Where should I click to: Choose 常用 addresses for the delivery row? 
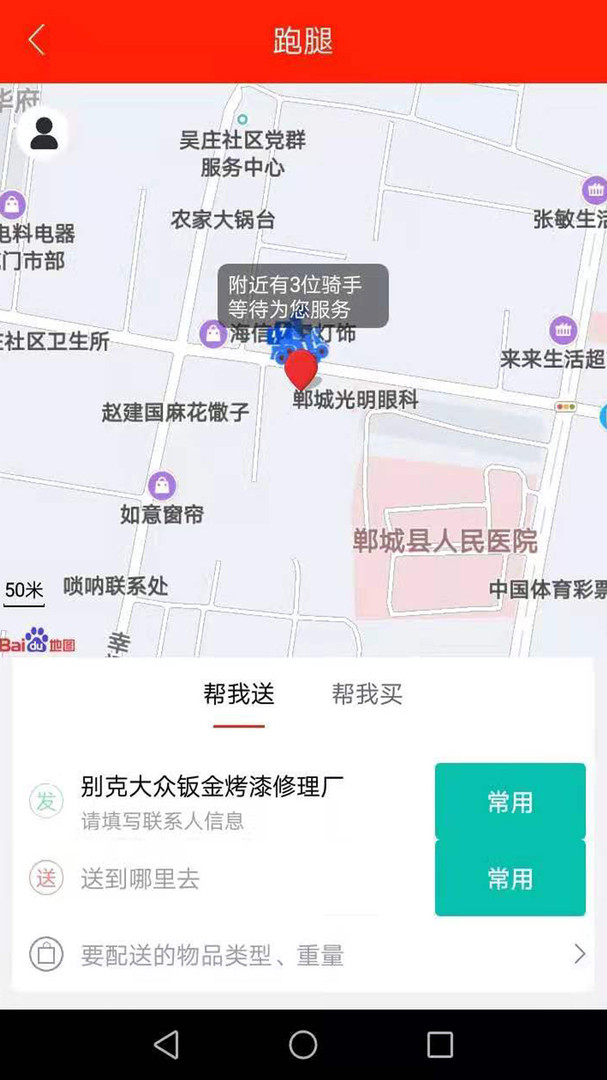coord(510,878)
